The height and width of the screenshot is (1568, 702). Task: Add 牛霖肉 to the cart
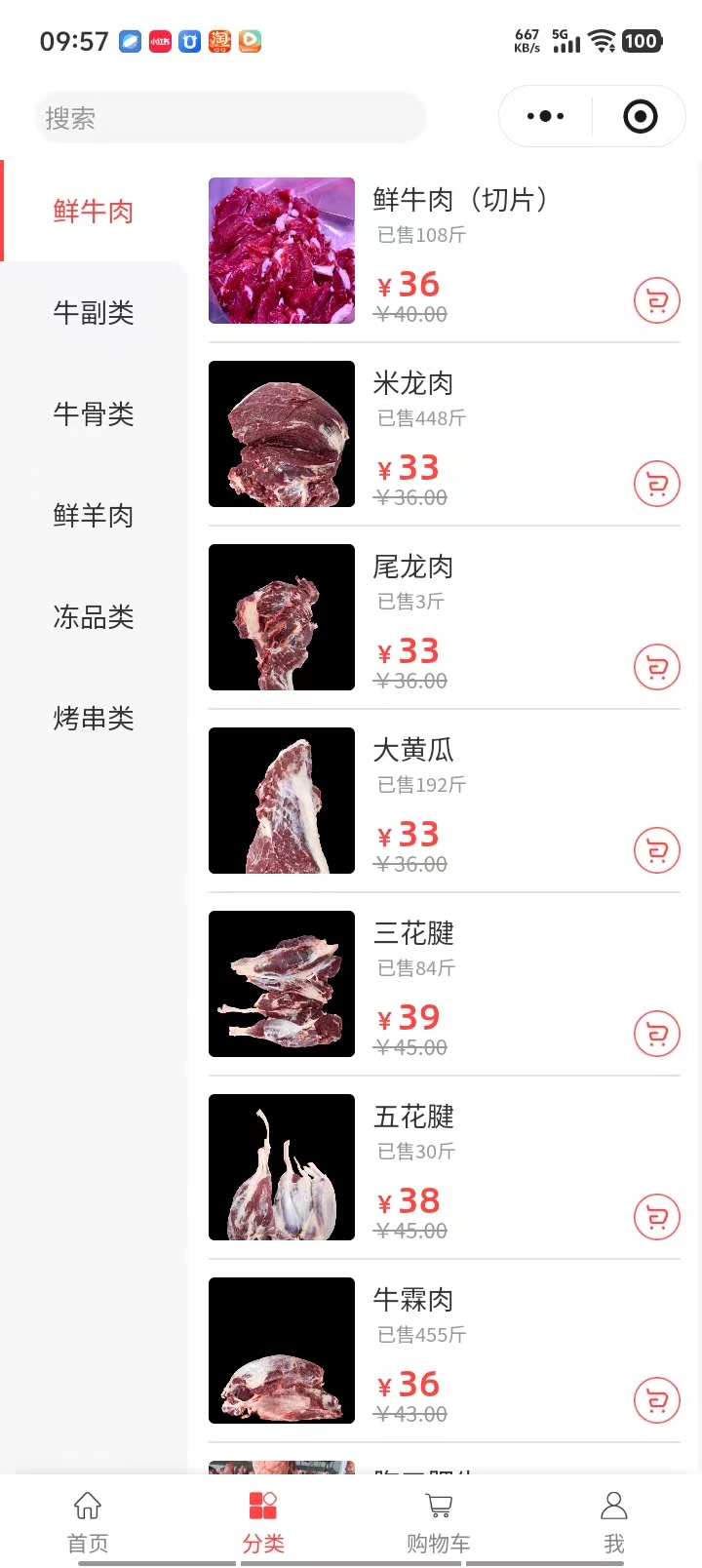click(x=656, y=1400)
